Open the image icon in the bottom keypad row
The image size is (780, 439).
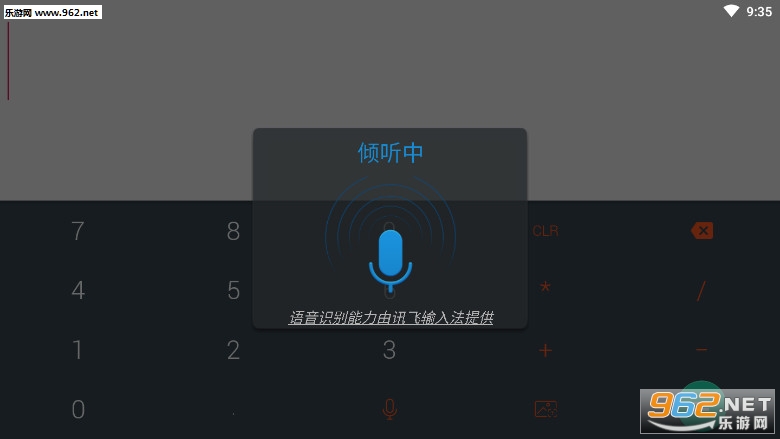(x=545, y=409)
